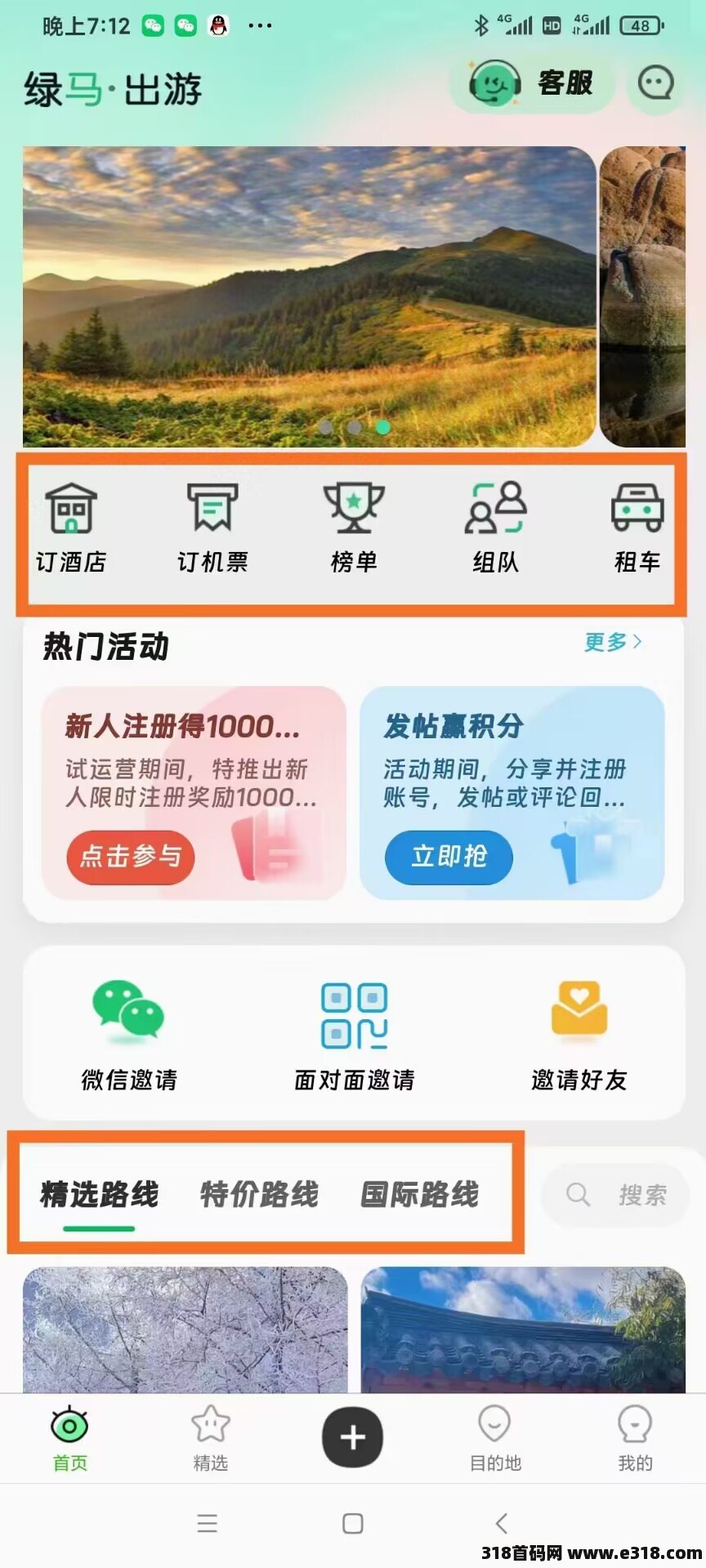706x1568 pixels.
Task: Switch to the 目的地 bottom tab
Action: tap(495, 1438)
